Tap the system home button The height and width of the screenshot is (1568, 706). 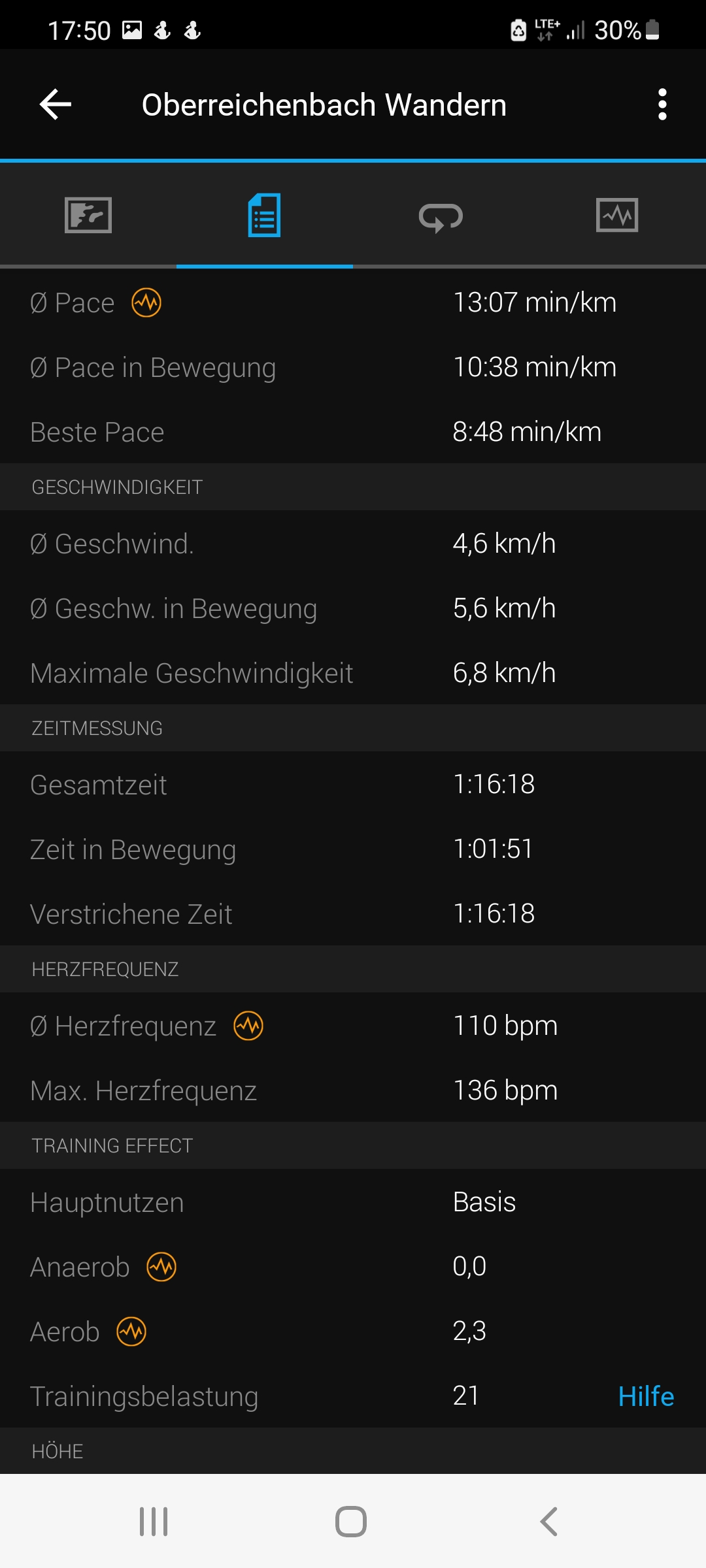tap(351, 1522)
